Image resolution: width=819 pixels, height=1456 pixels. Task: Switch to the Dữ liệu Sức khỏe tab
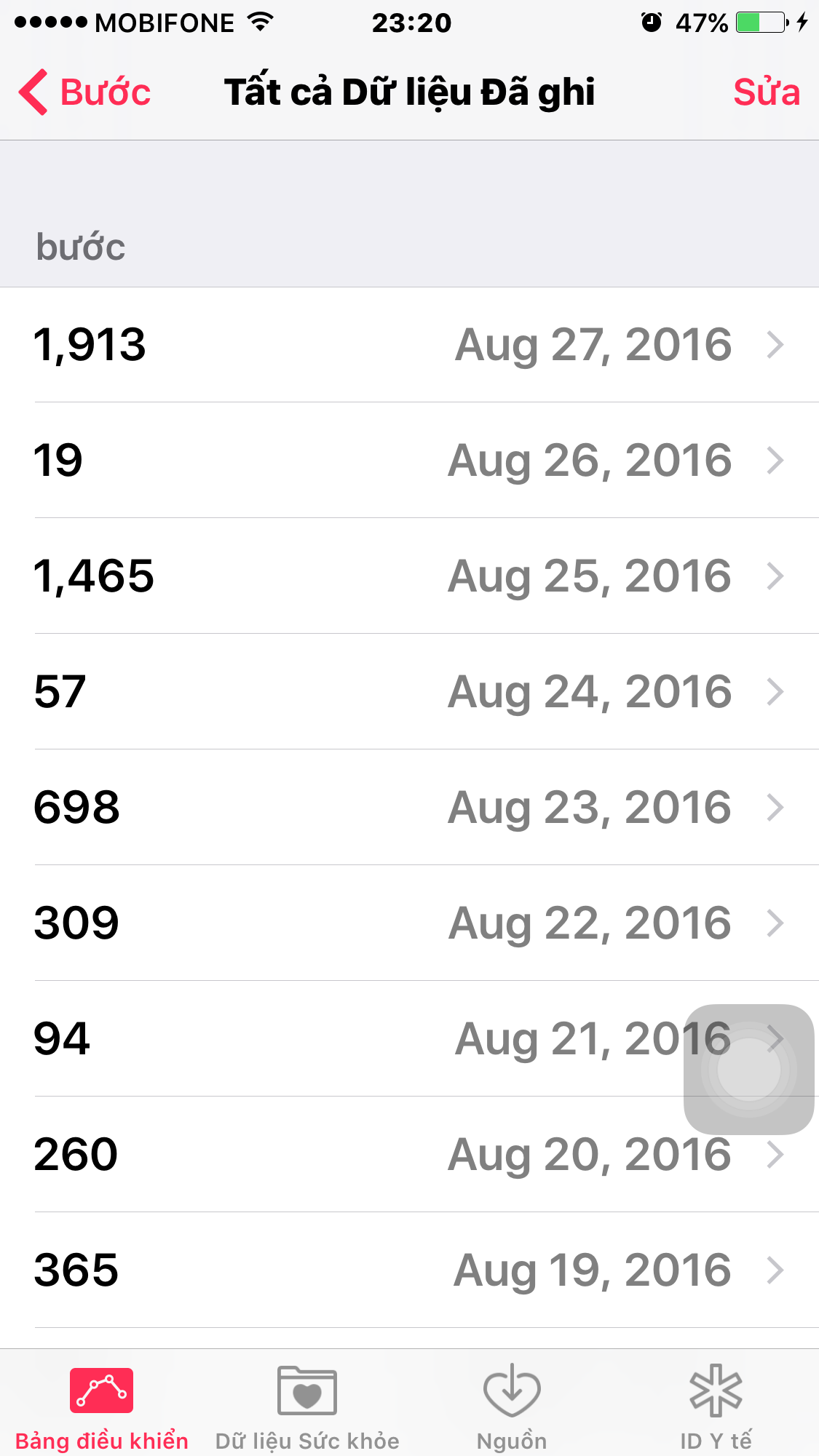(307, 1408)
